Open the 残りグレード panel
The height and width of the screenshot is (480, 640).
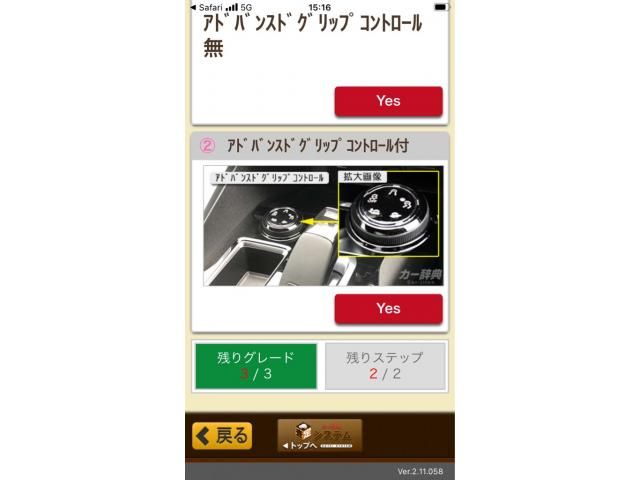pos(255,365)
